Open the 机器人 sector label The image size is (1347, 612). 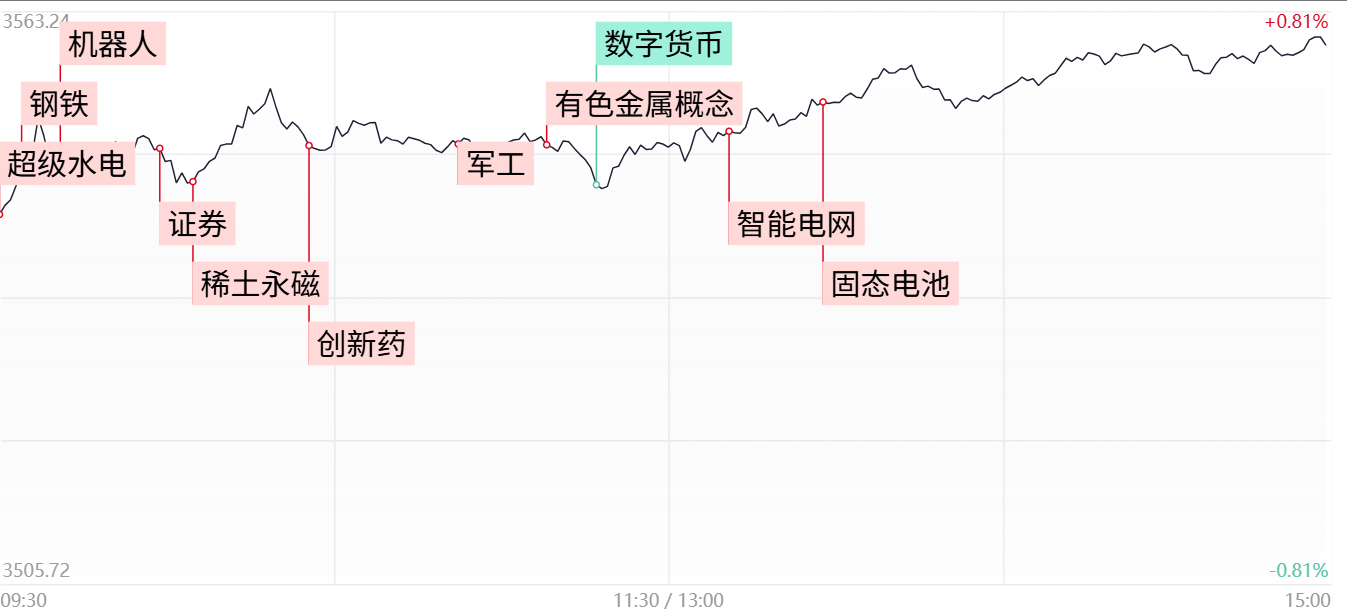pos(112,44)
